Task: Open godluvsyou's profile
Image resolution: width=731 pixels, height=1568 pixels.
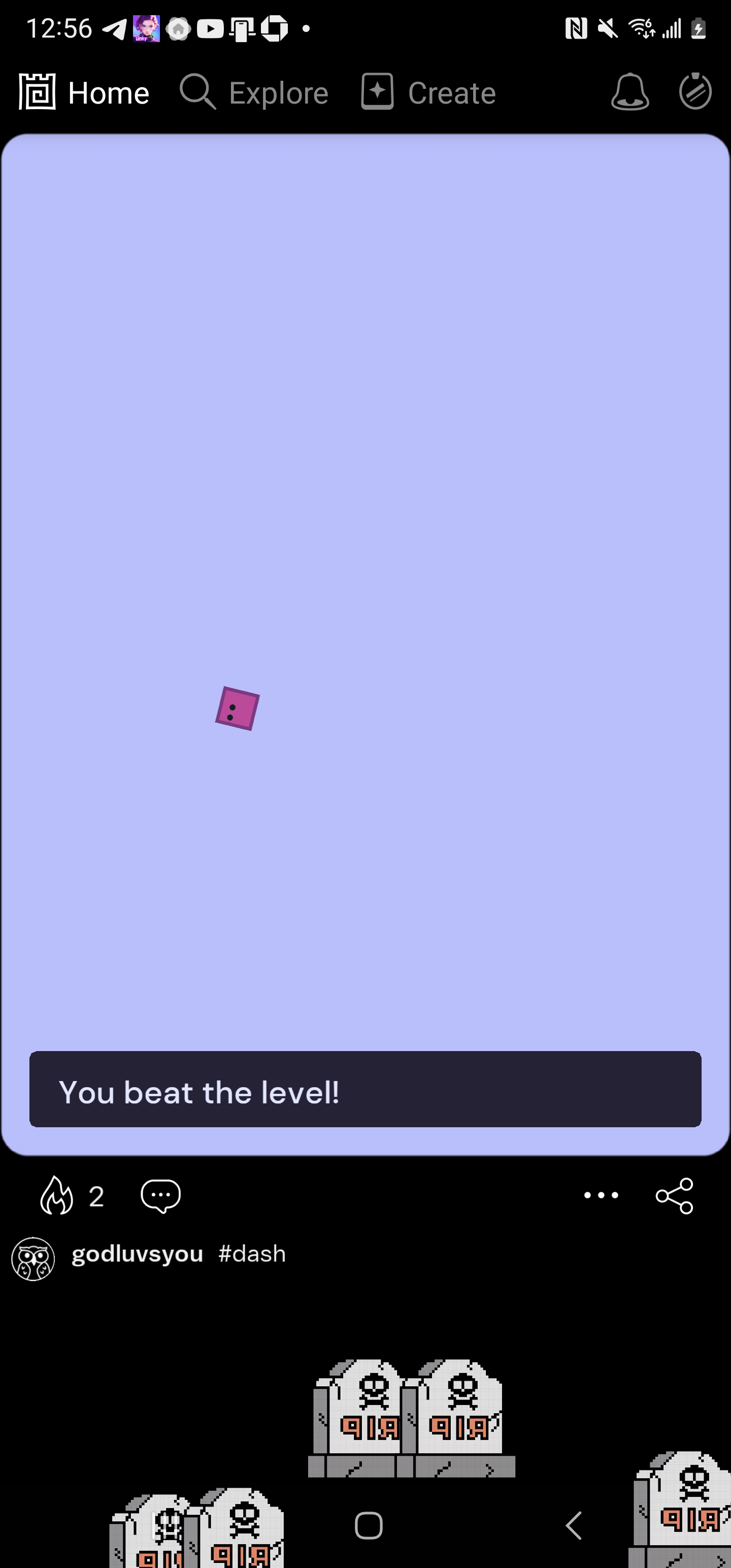Action: pos(137,1254)
